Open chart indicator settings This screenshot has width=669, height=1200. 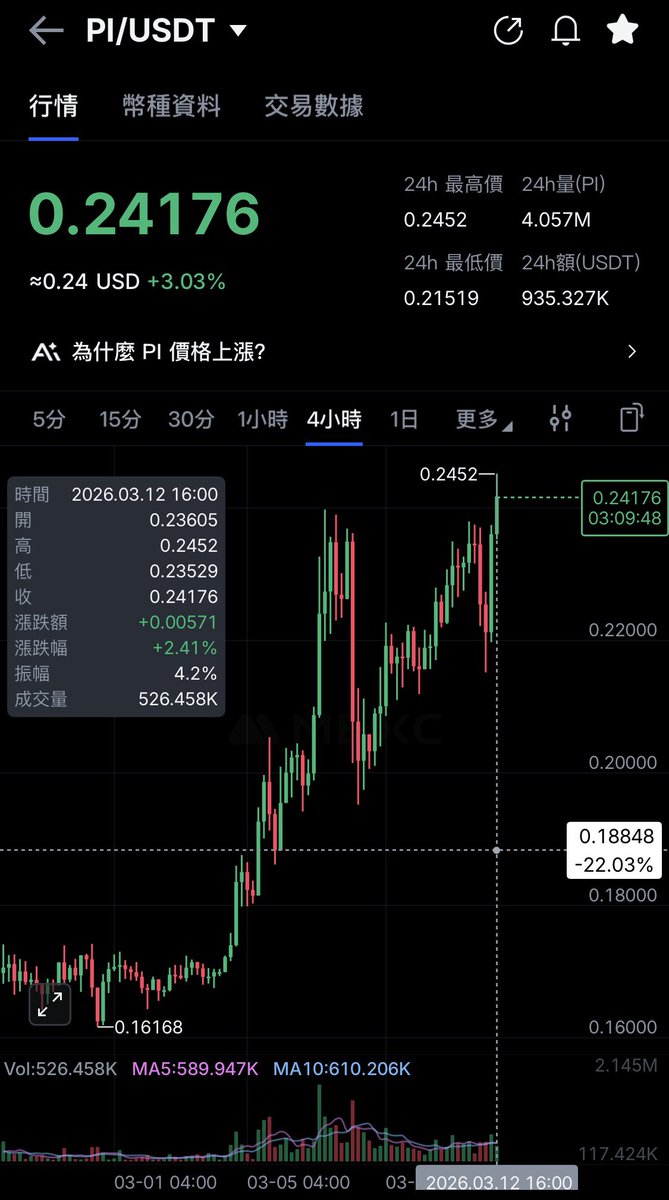click(x=561, y=419)
